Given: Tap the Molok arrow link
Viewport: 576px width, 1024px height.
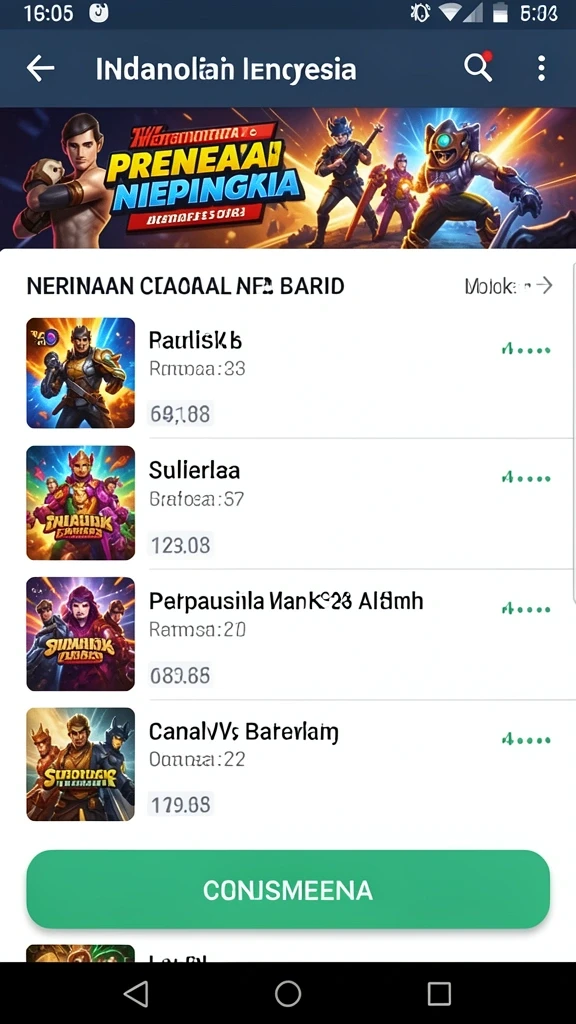Looking at the screenshot, I should [508, 285].
